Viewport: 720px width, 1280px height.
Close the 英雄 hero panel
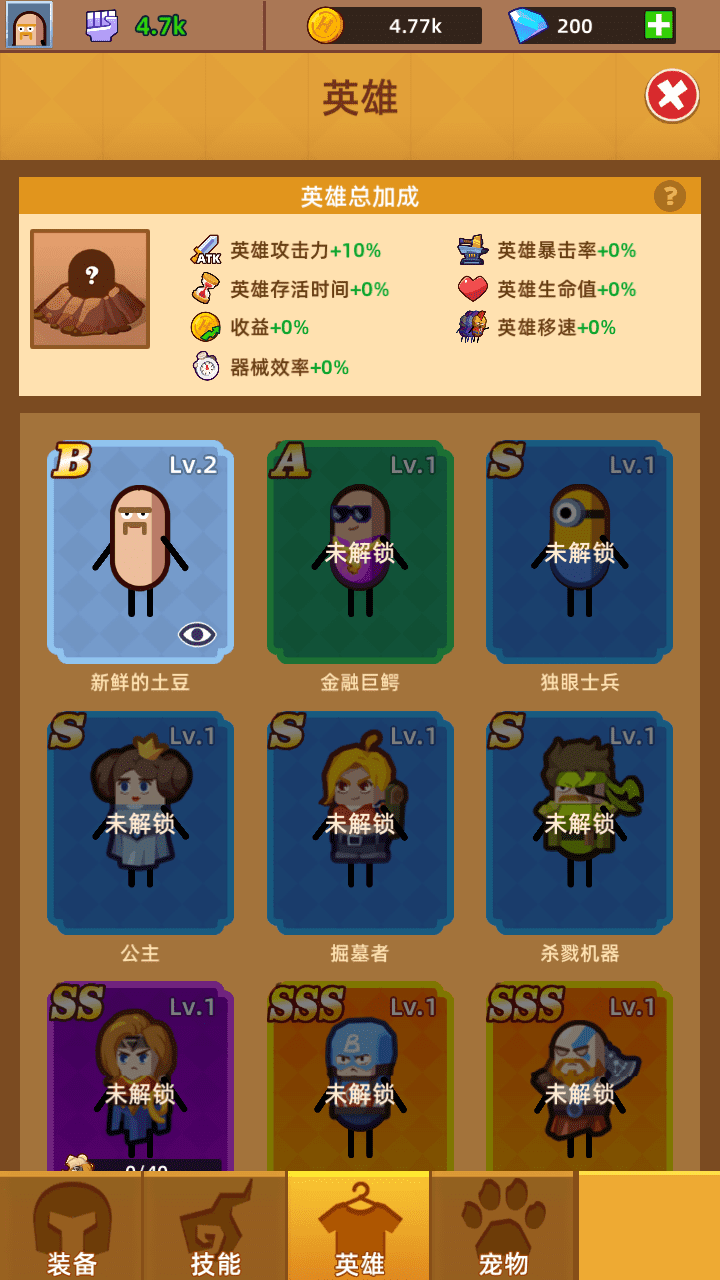pos(672,96)
